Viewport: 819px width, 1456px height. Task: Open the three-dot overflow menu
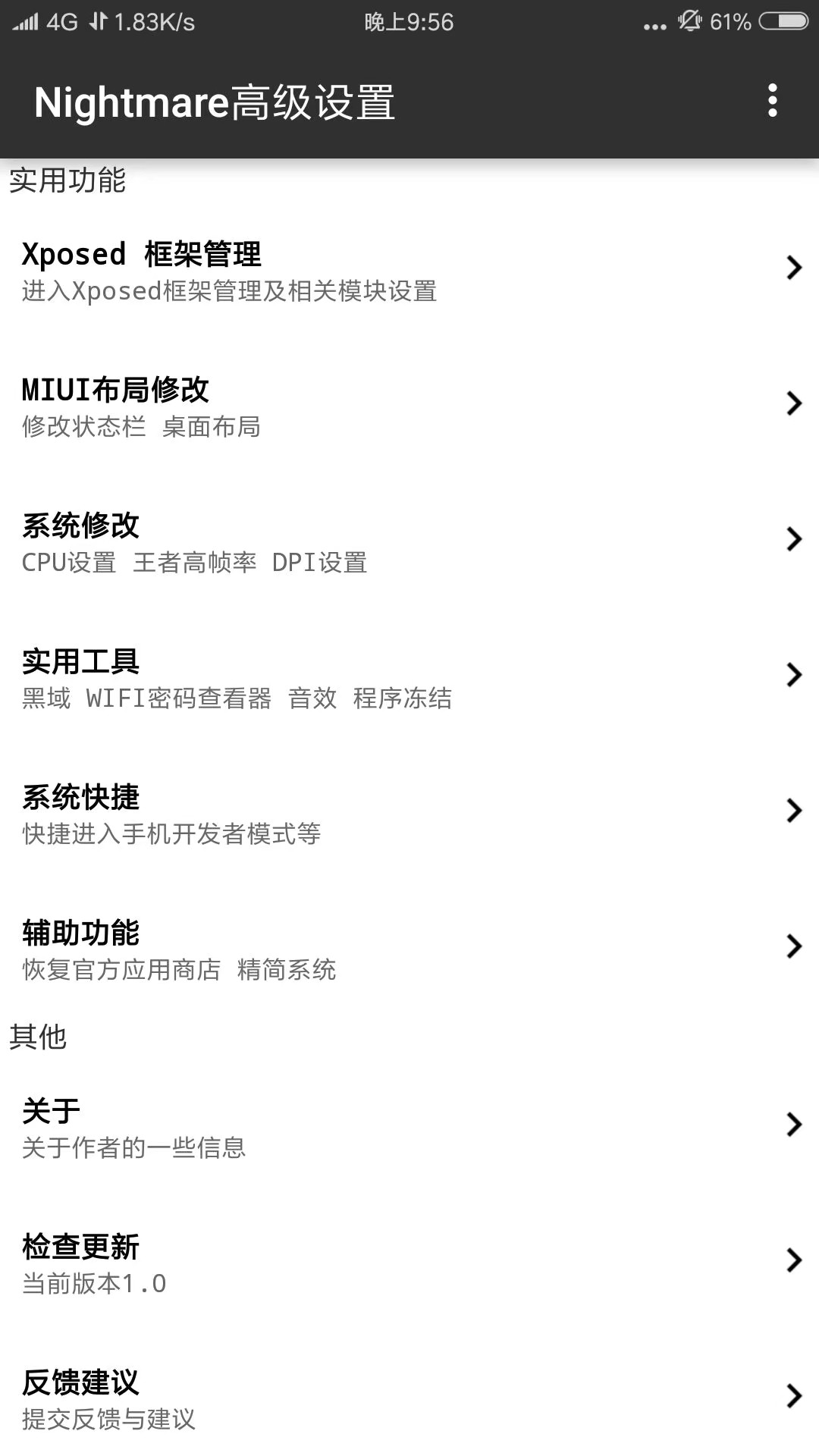[x=772, y=101]
